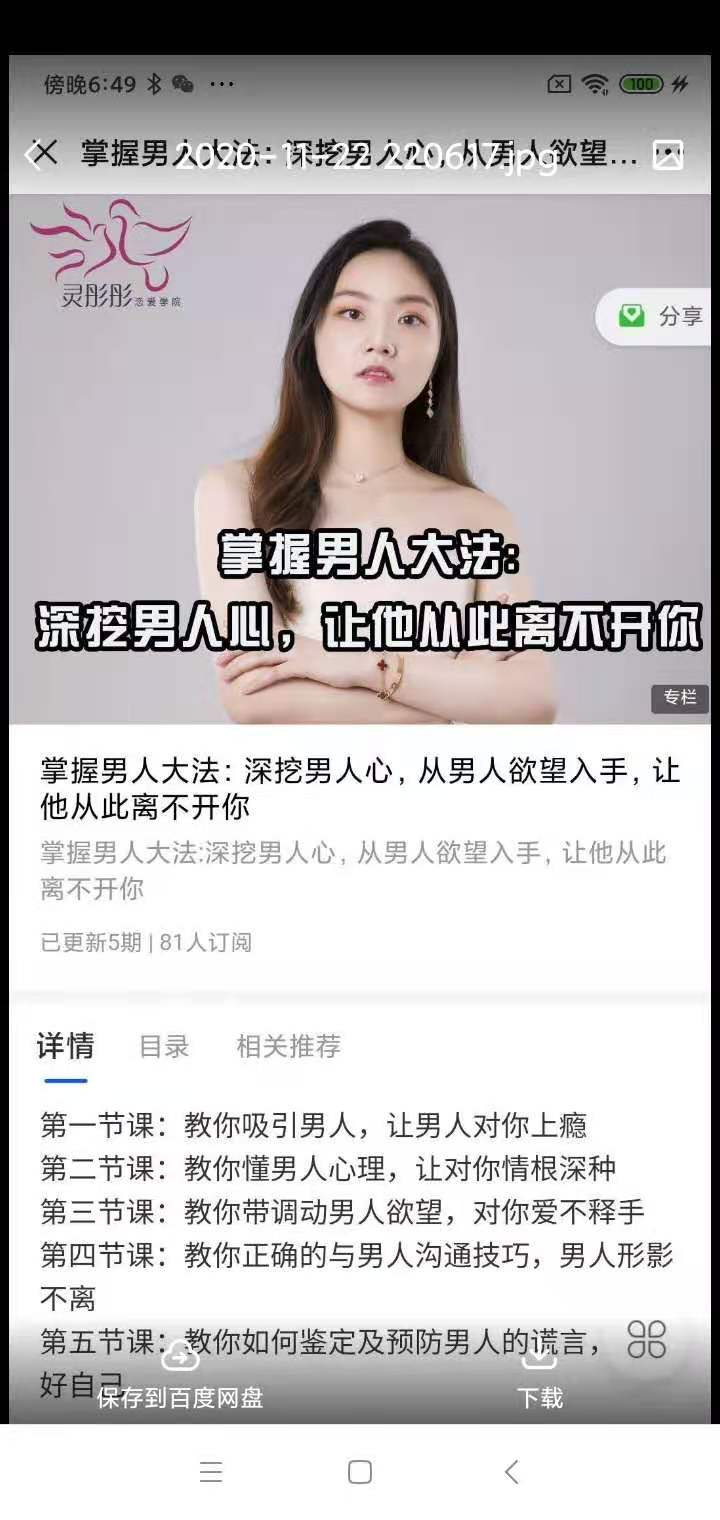Image resolution: width=720 pixels, height=1520 pixels.
Task: Tap the system home button
Action: click(360, 1472)
